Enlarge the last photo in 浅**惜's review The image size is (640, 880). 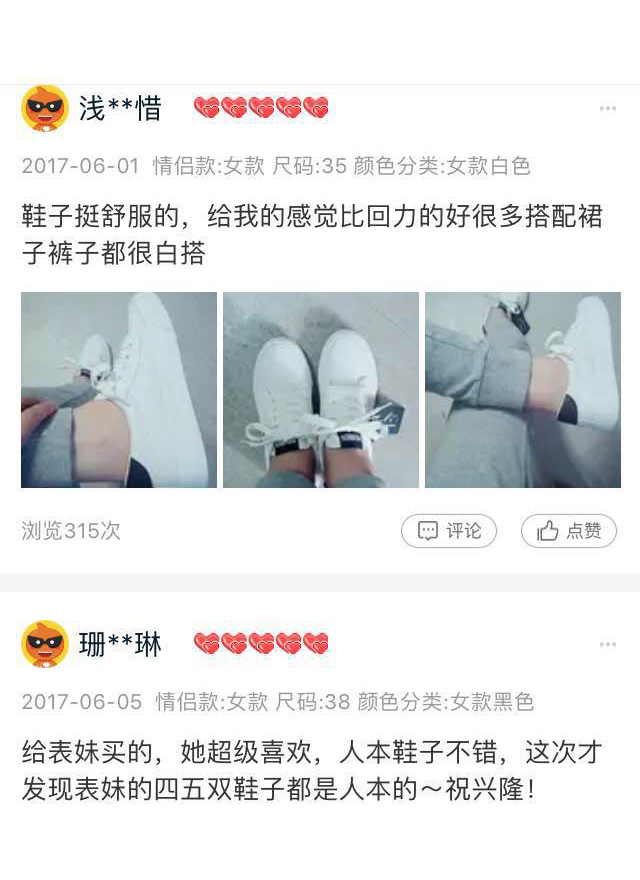point(522,390)
